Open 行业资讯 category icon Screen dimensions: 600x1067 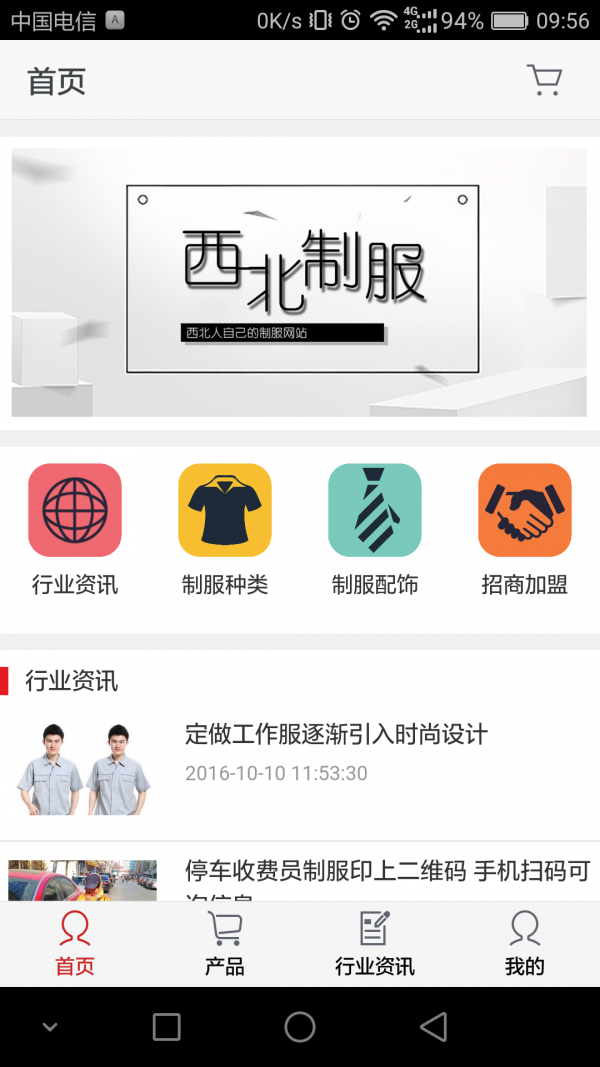click(x=75, y=510)
